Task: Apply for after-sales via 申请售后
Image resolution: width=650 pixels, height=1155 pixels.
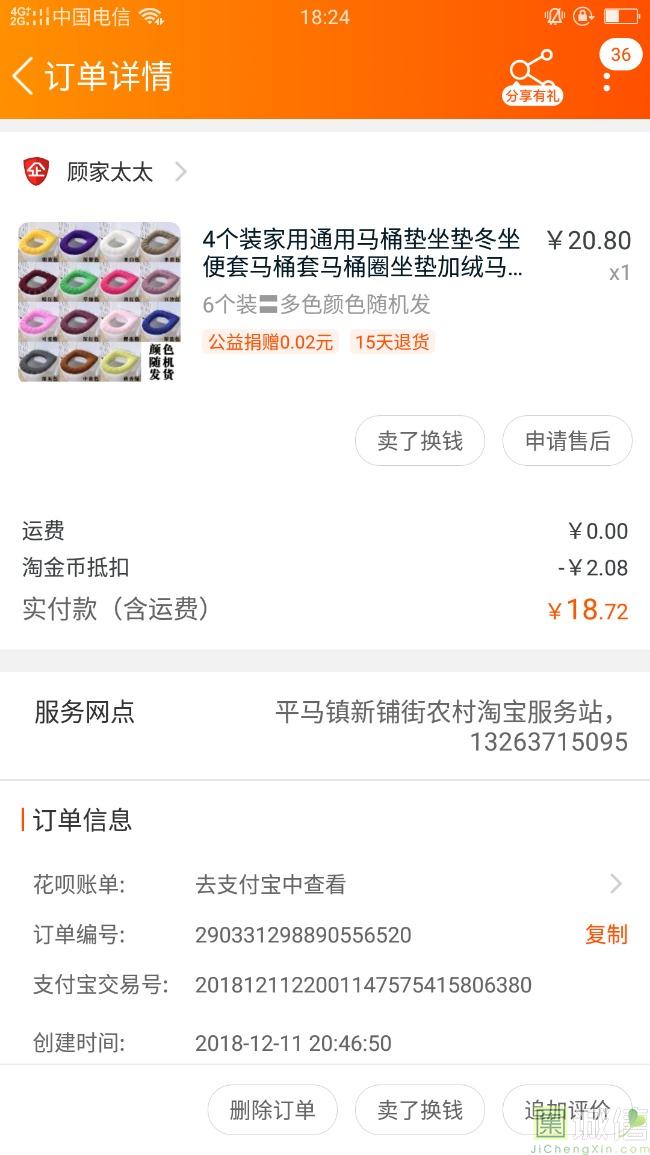Action: [x=567, y=441]
